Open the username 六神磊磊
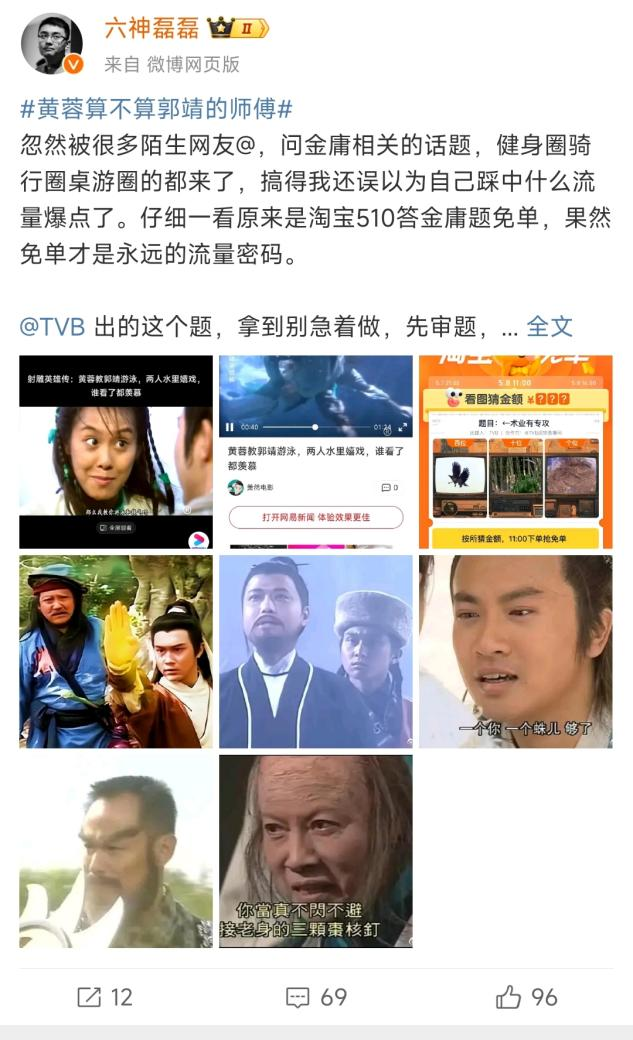This screenshot has height=1040, width=633. 152,27
